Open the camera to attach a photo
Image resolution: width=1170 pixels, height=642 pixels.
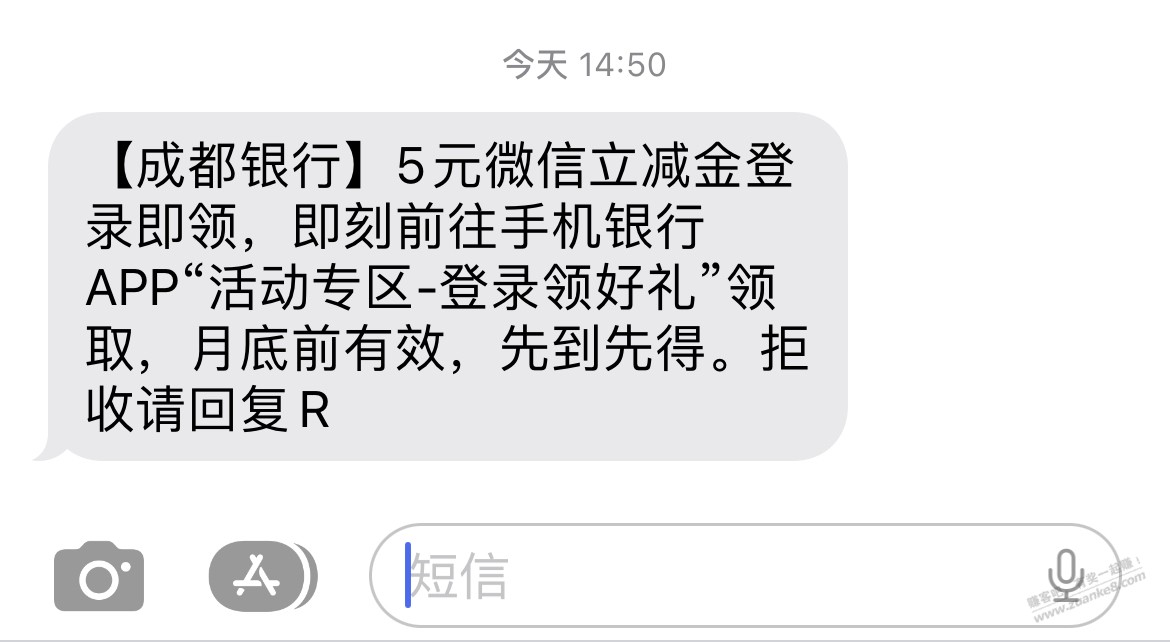click(98, 576)
